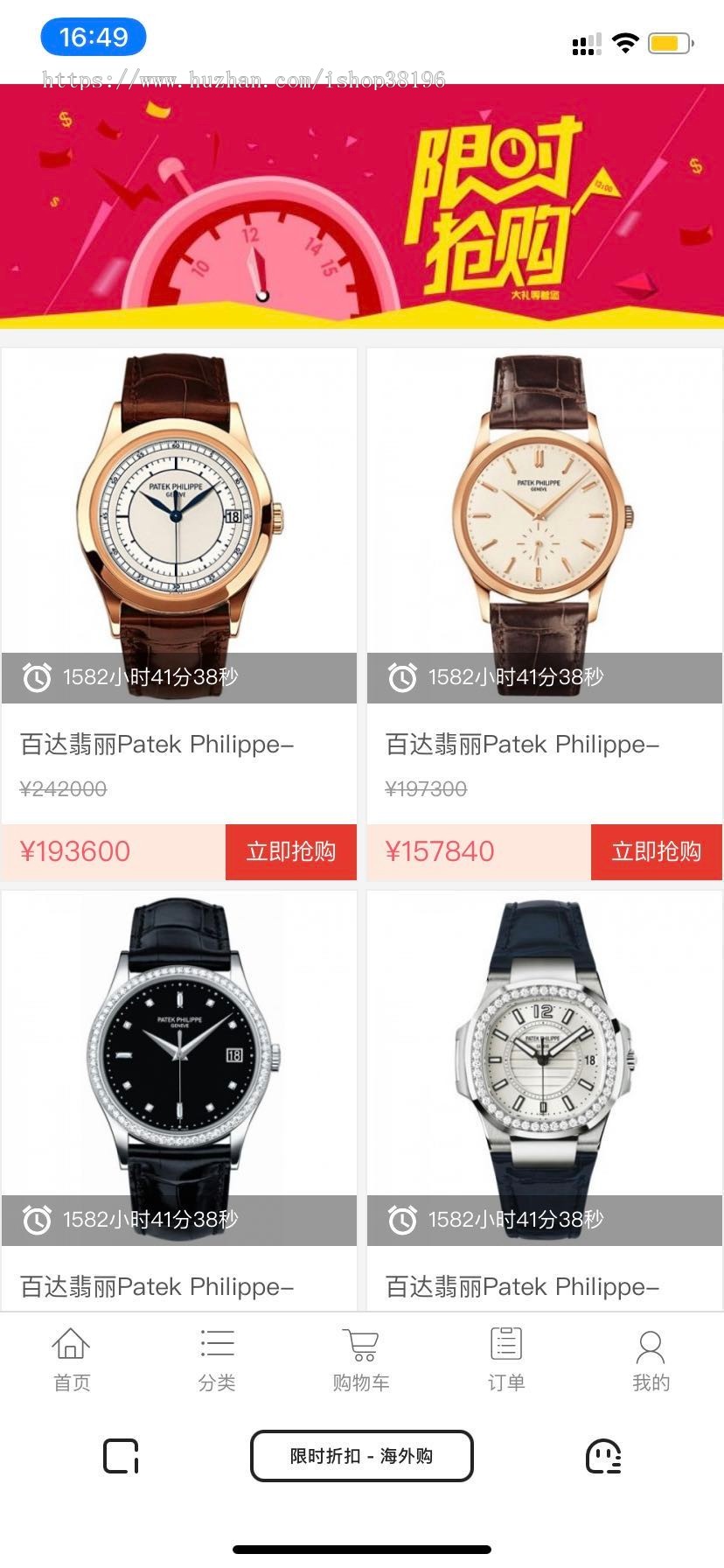View the navy strap diamond watch product
The height and width of the screenshot is (1568, 724).
544,1059
